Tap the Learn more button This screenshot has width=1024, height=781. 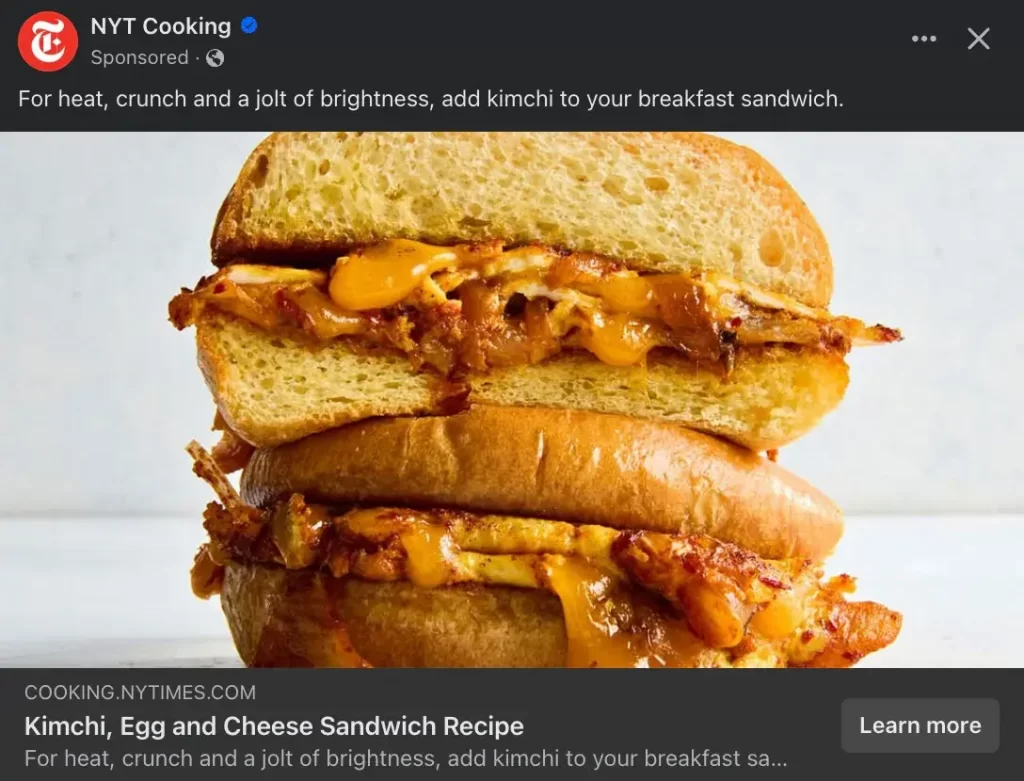919,725
